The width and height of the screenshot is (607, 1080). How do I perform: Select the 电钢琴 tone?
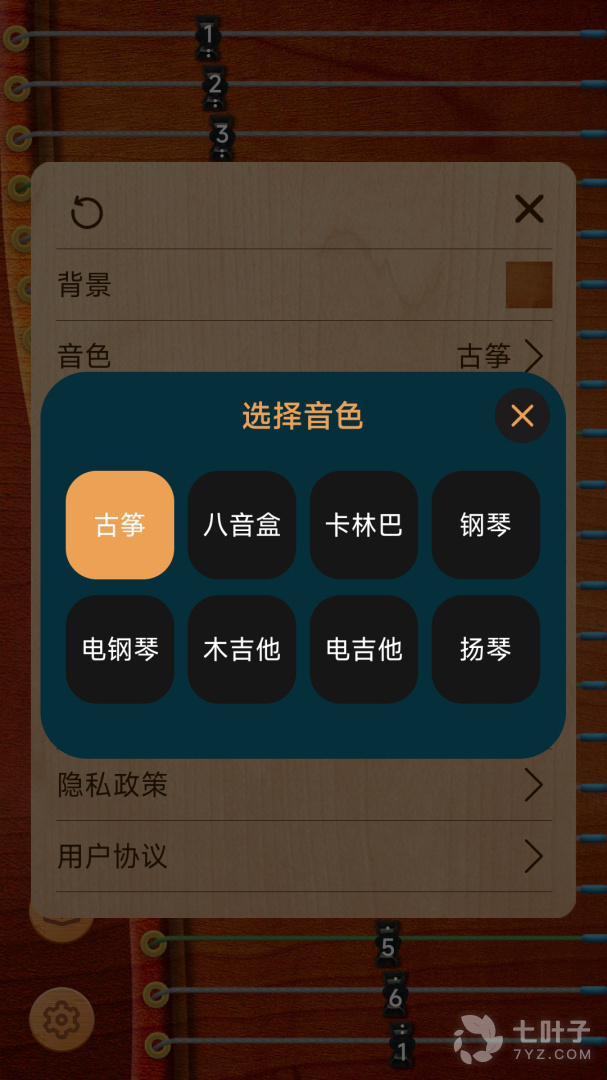pyautogui.click(x=120, y=649)
